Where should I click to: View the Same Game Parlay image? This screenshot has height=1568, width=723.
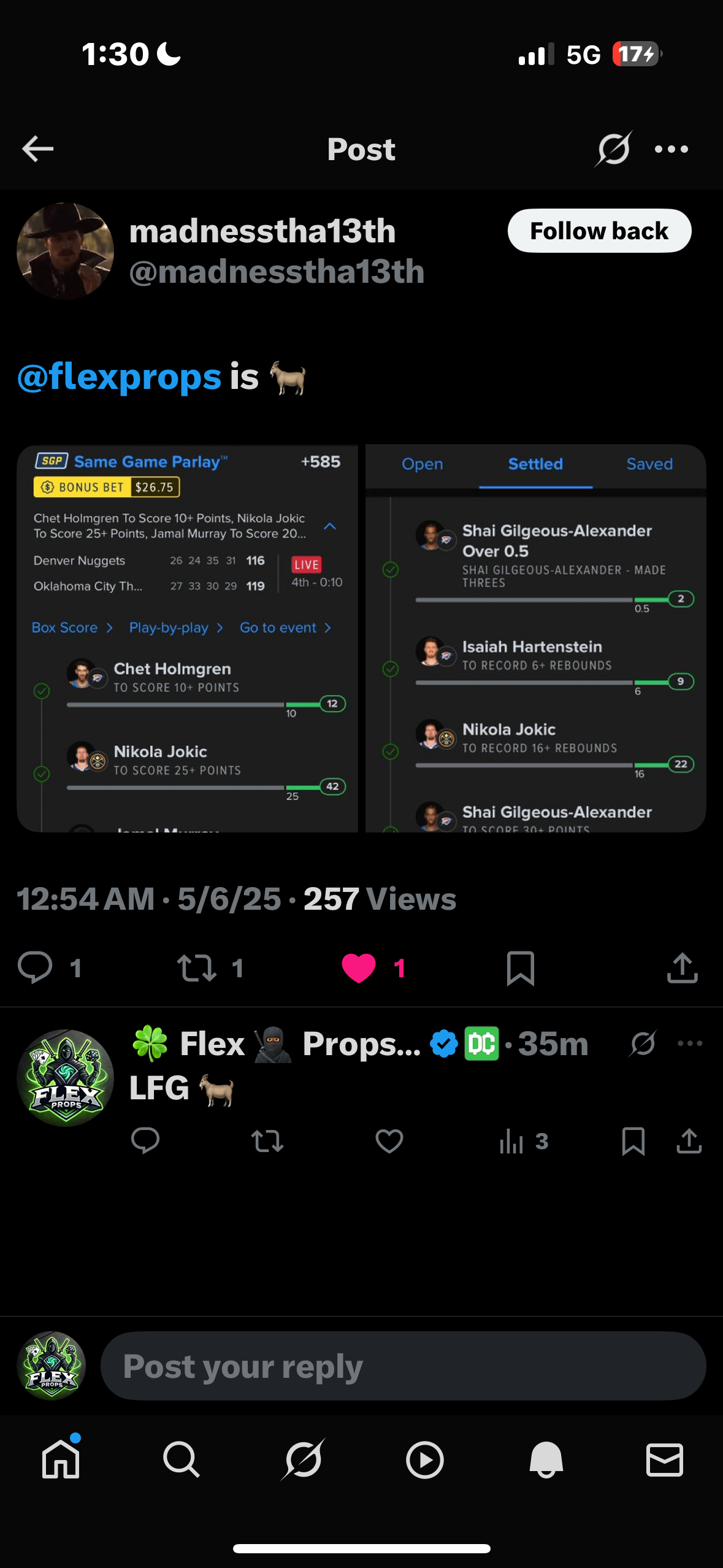[x=188, y=638]
